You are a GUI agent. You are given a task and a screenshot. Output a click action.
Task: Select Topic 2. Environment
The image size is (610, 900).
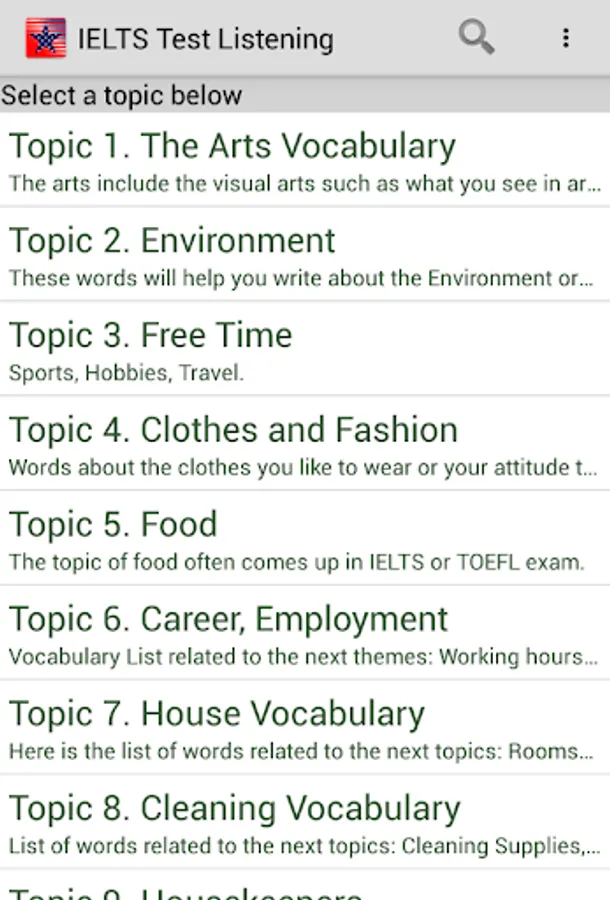click(305, 254)
